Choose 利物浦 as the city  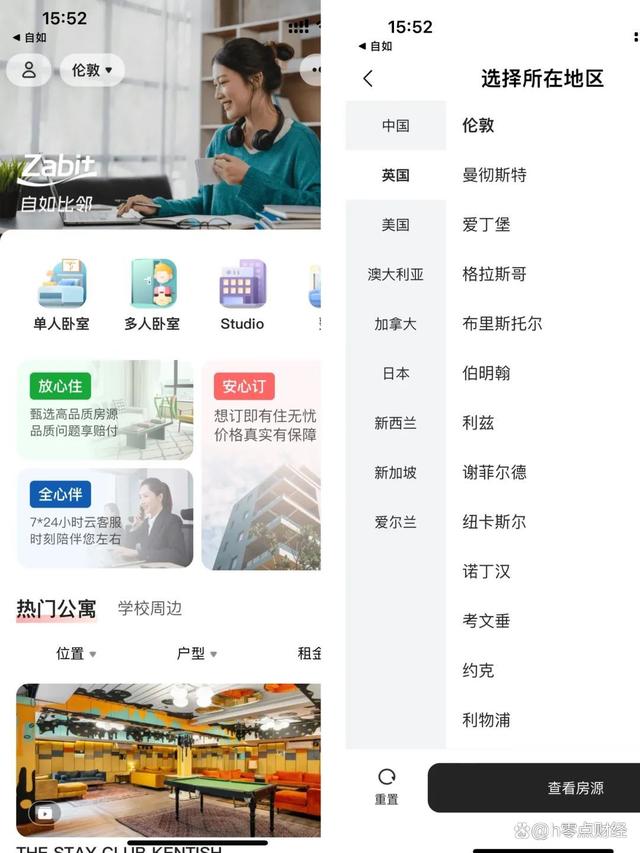click(486, 719)
